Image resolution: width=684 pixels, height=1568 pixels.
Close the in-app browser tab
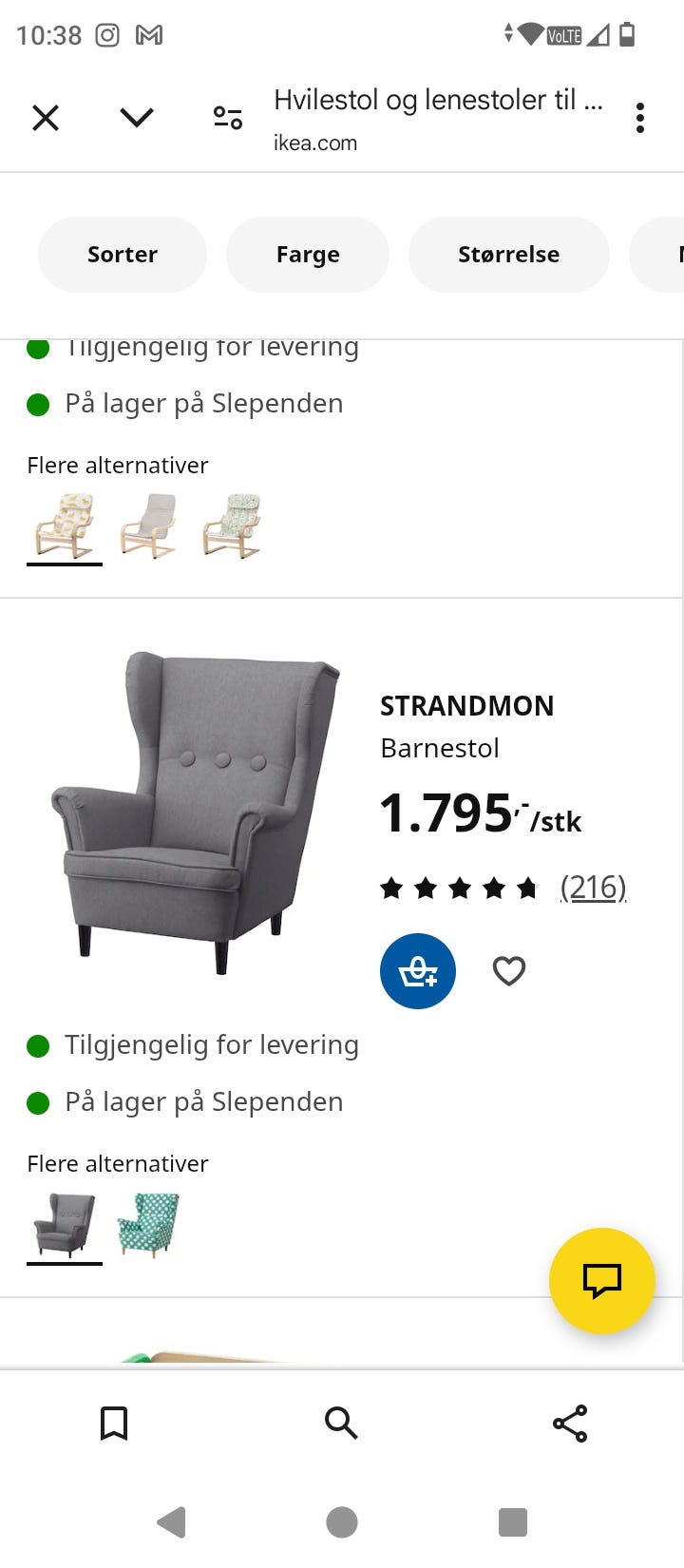(46, 118)
